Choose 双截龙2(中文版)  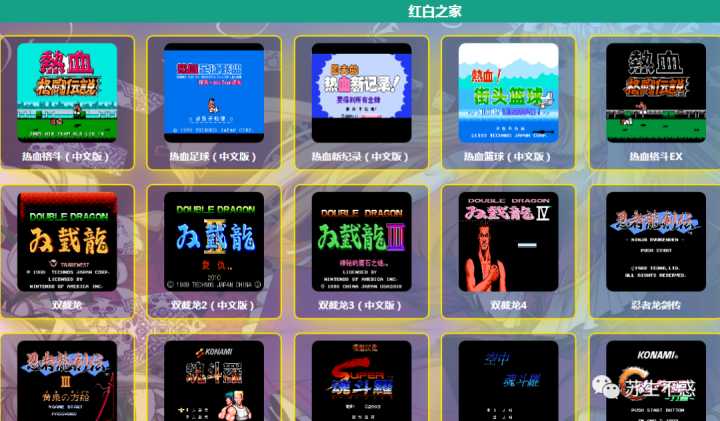click(x=213, y=242)
